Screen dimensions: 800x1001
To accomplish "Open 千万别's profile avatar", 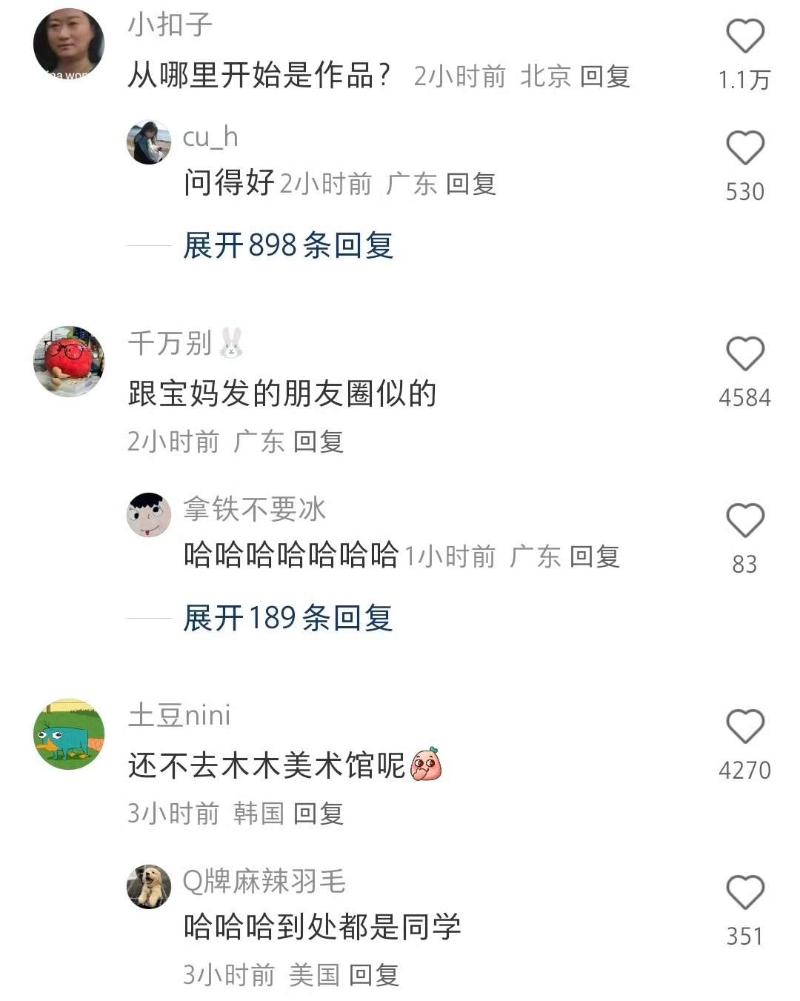I will pyautogui.click(x=69, y=361).
